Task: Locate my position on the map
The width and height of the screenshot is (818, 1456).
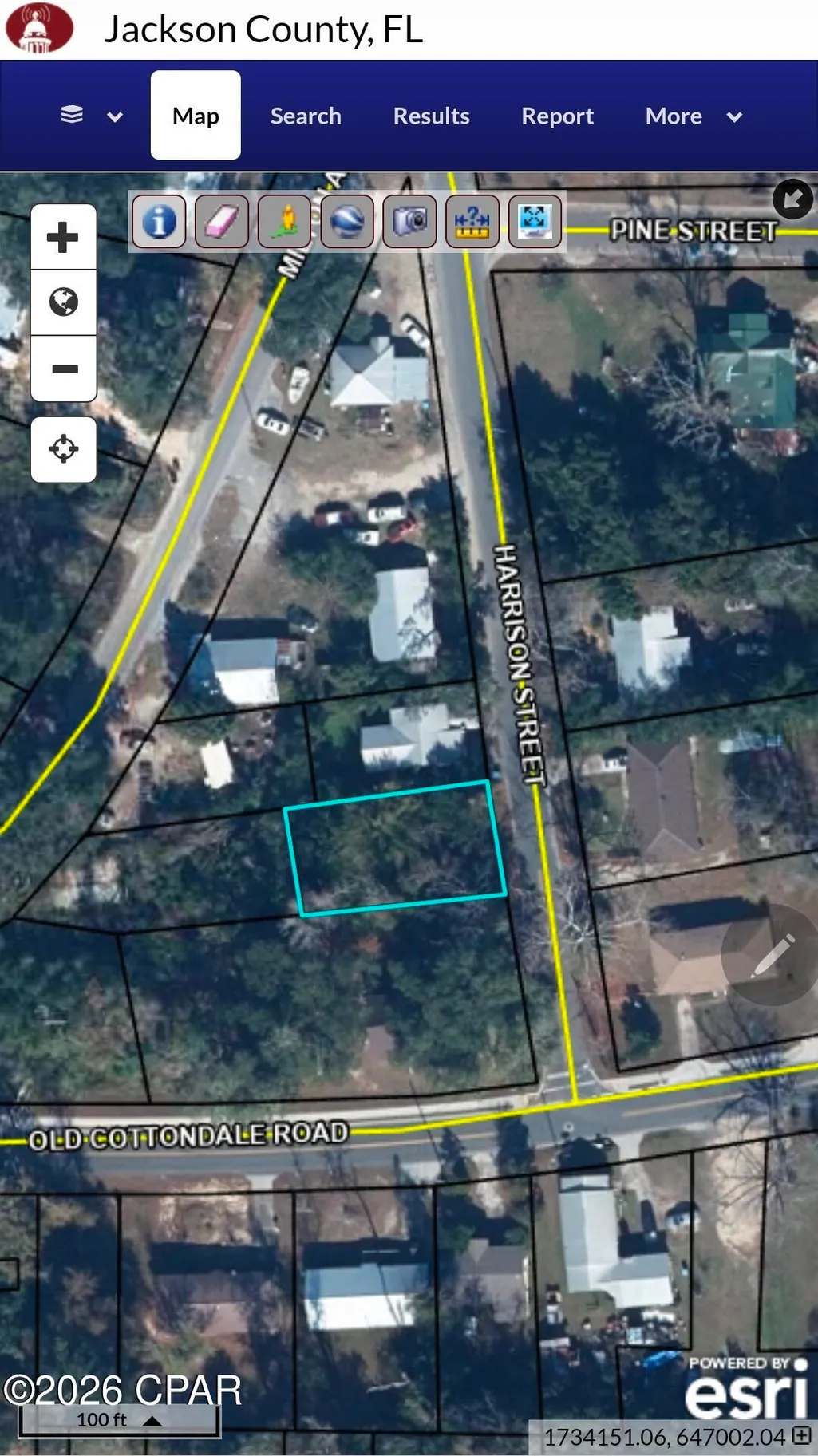Action: pos(63,449)
